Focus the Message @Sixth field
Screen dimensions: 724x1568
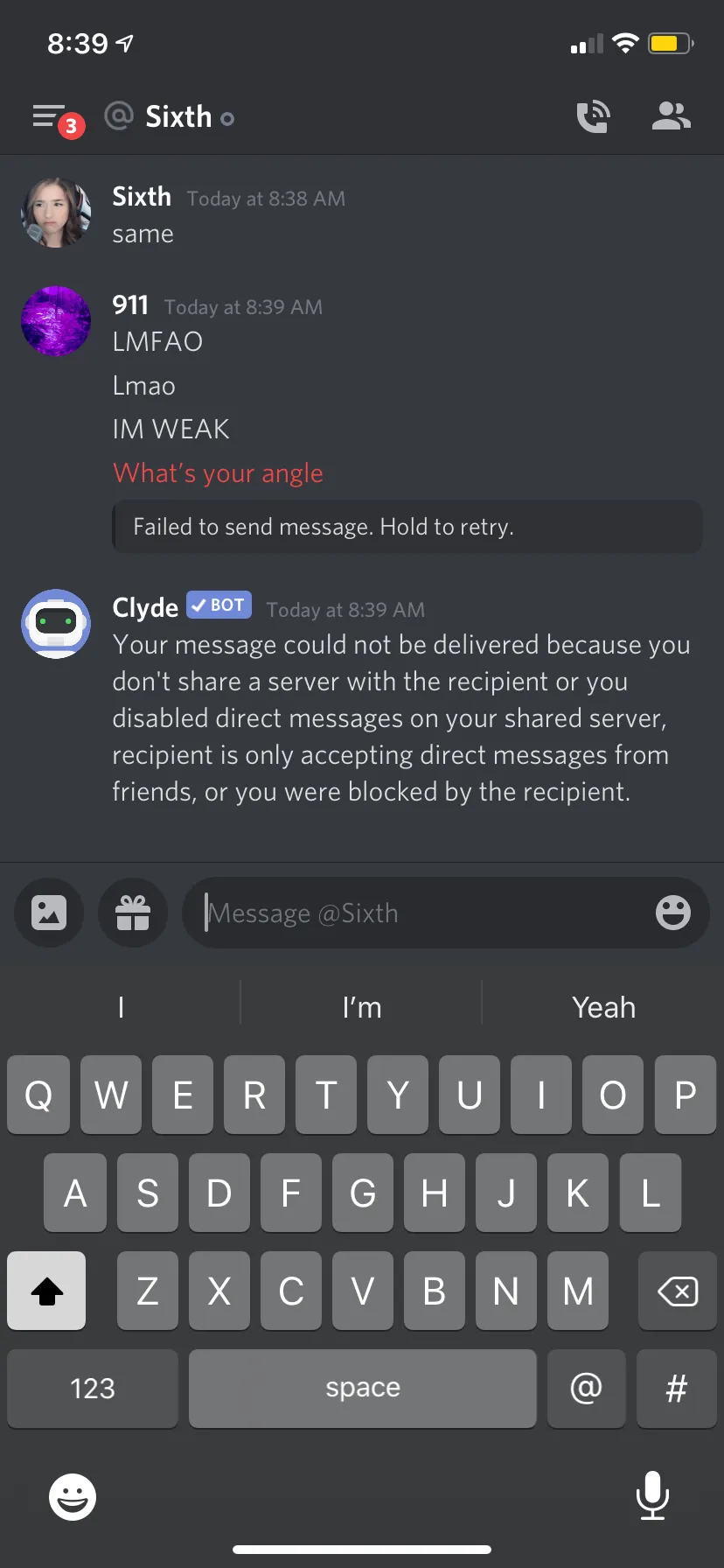(420, 913)
